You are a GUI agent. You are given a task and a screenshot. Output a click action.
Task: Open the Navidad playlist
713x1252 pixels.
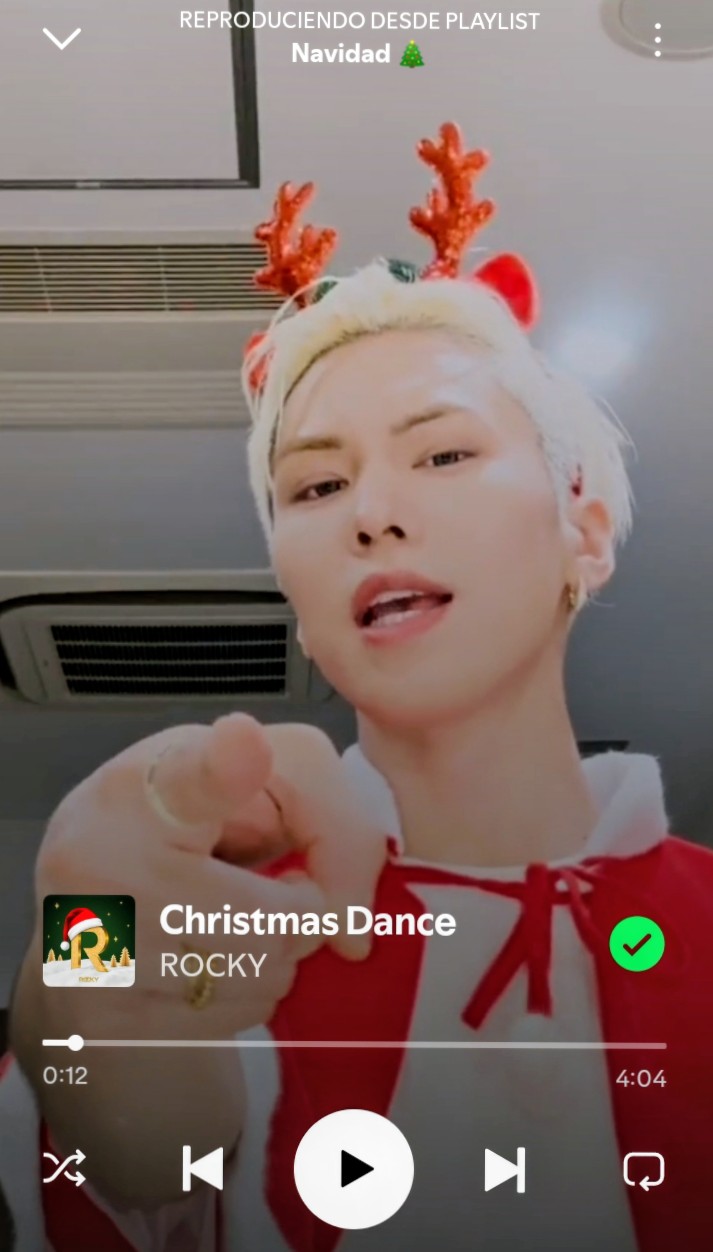(x=358, y=54)
